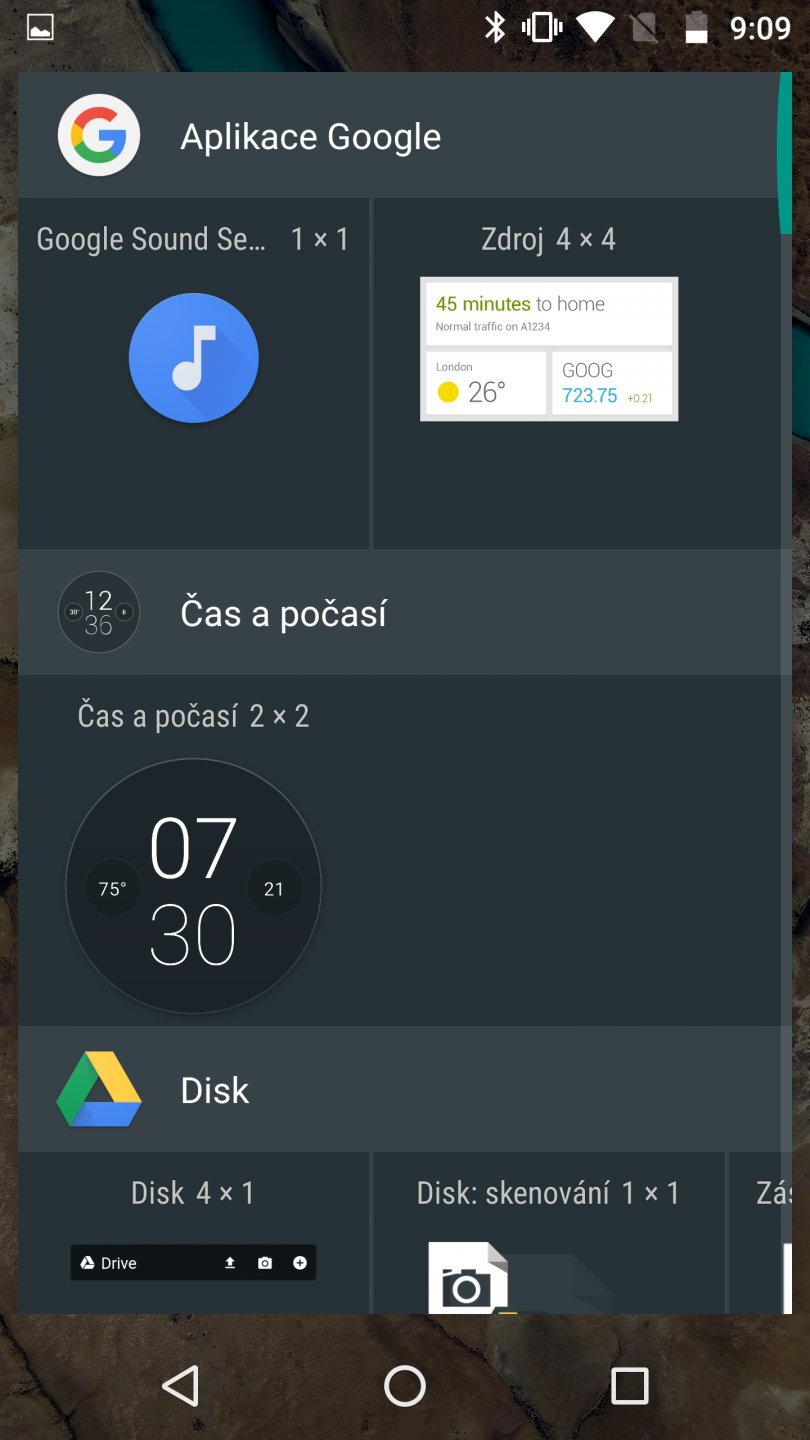Tap the Wi-Fi status bar icon
Image resolution: width=810 pixels, height=1440 pixels.
[595, 27]
